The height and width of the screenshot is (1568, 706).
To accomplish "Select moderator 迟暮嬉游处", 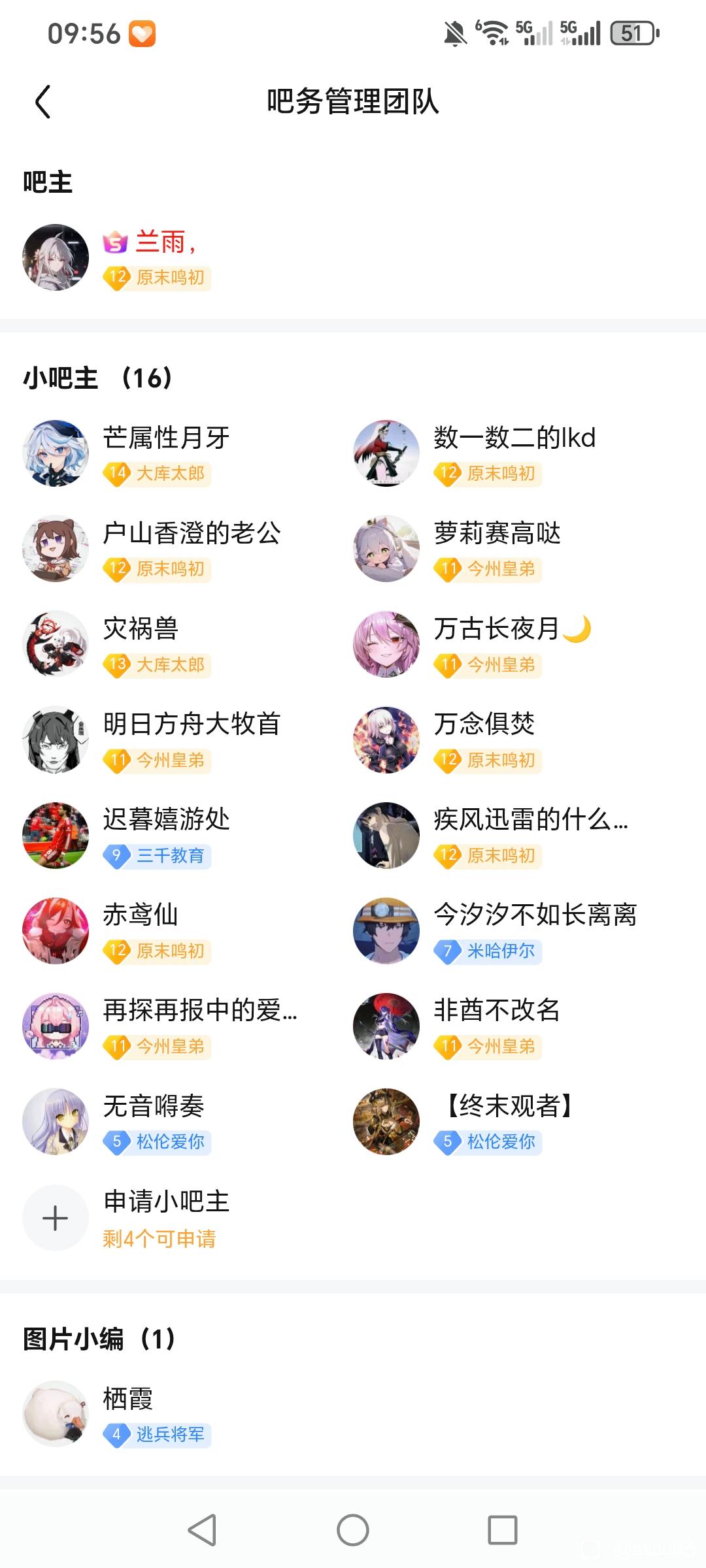I will point(56,834).
